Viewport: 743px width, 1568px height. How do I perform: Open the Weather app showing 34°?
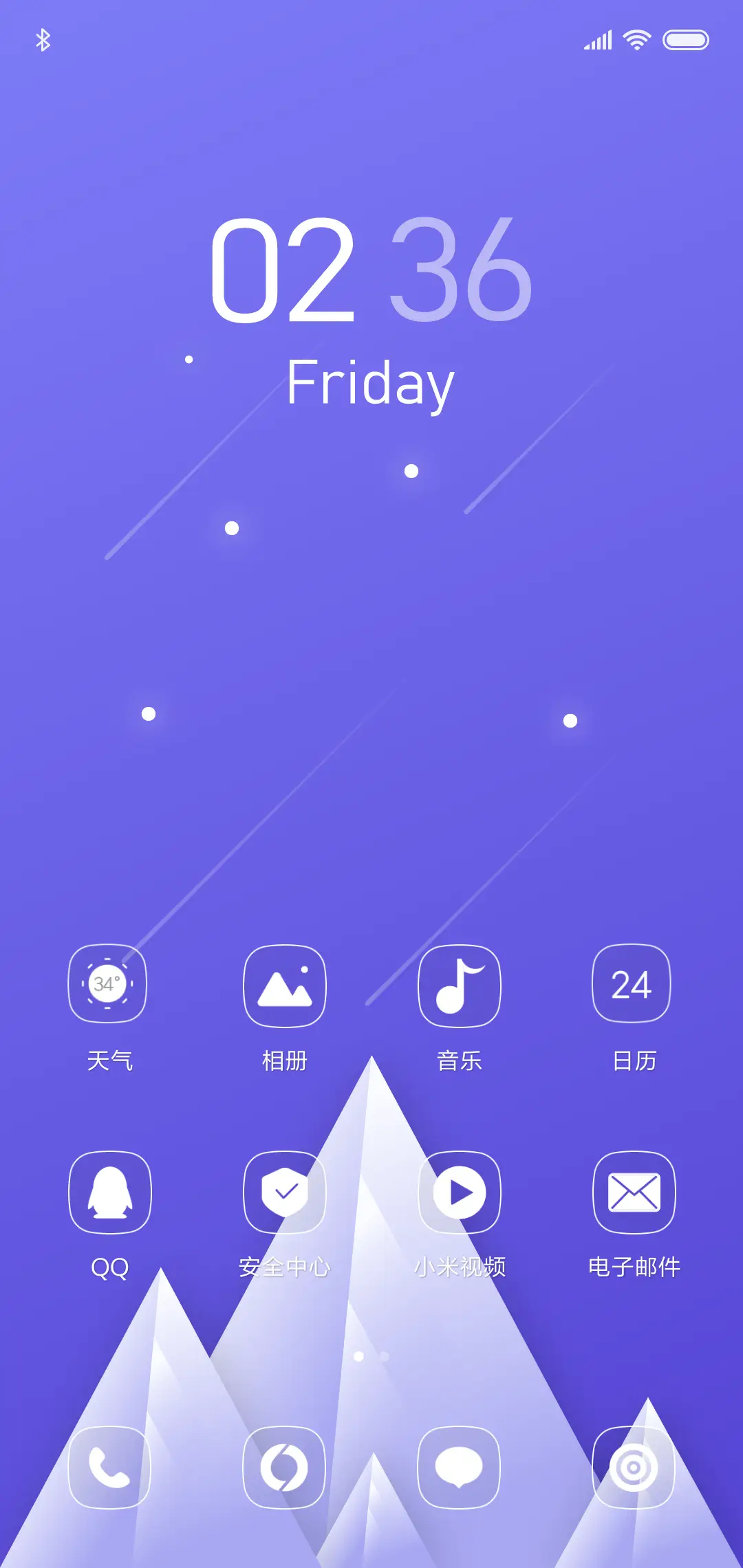(109, 985)
